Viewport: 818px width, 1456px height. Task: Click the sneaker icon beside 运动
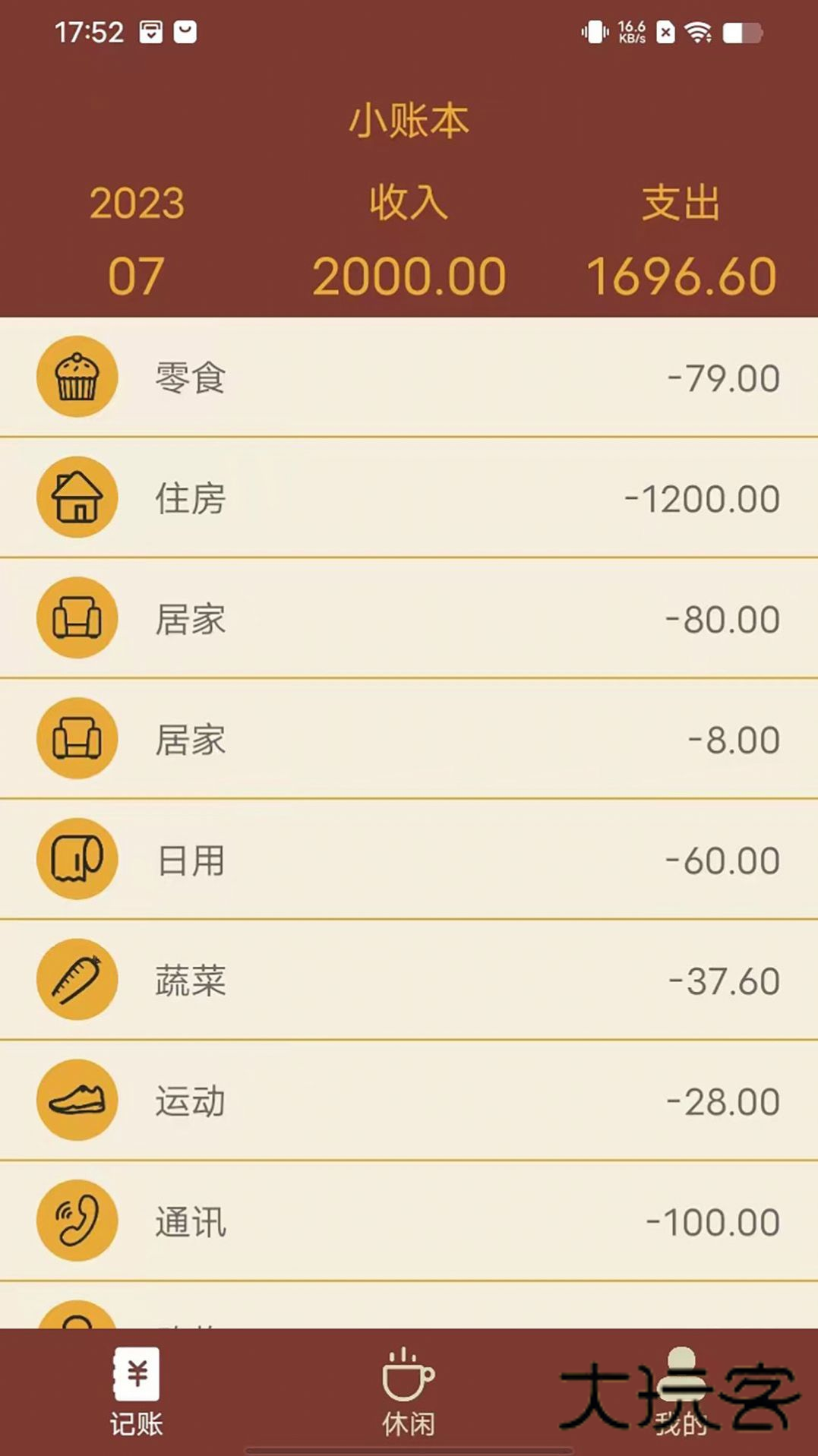[x=77, y=1101]
